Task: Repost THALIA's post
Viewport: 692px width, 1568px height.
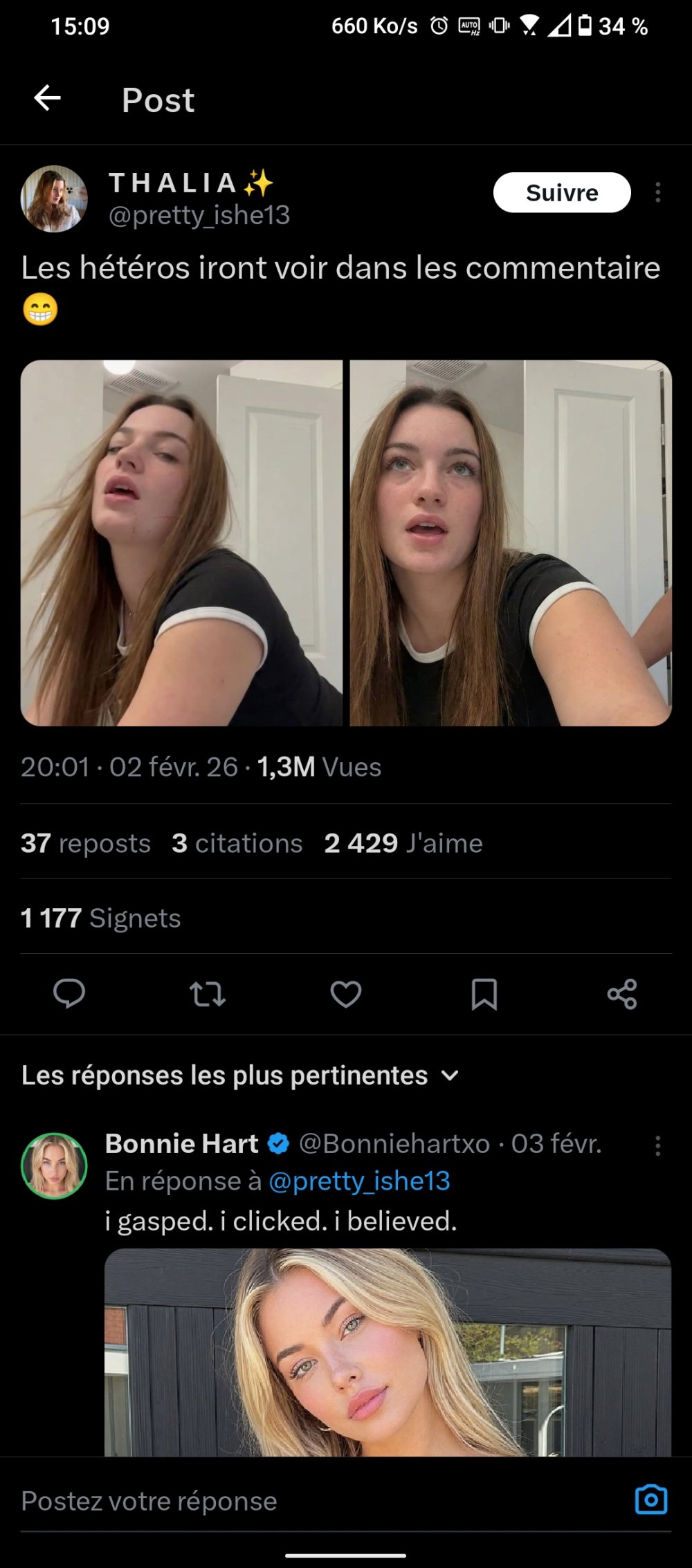Action: [207, 994]
